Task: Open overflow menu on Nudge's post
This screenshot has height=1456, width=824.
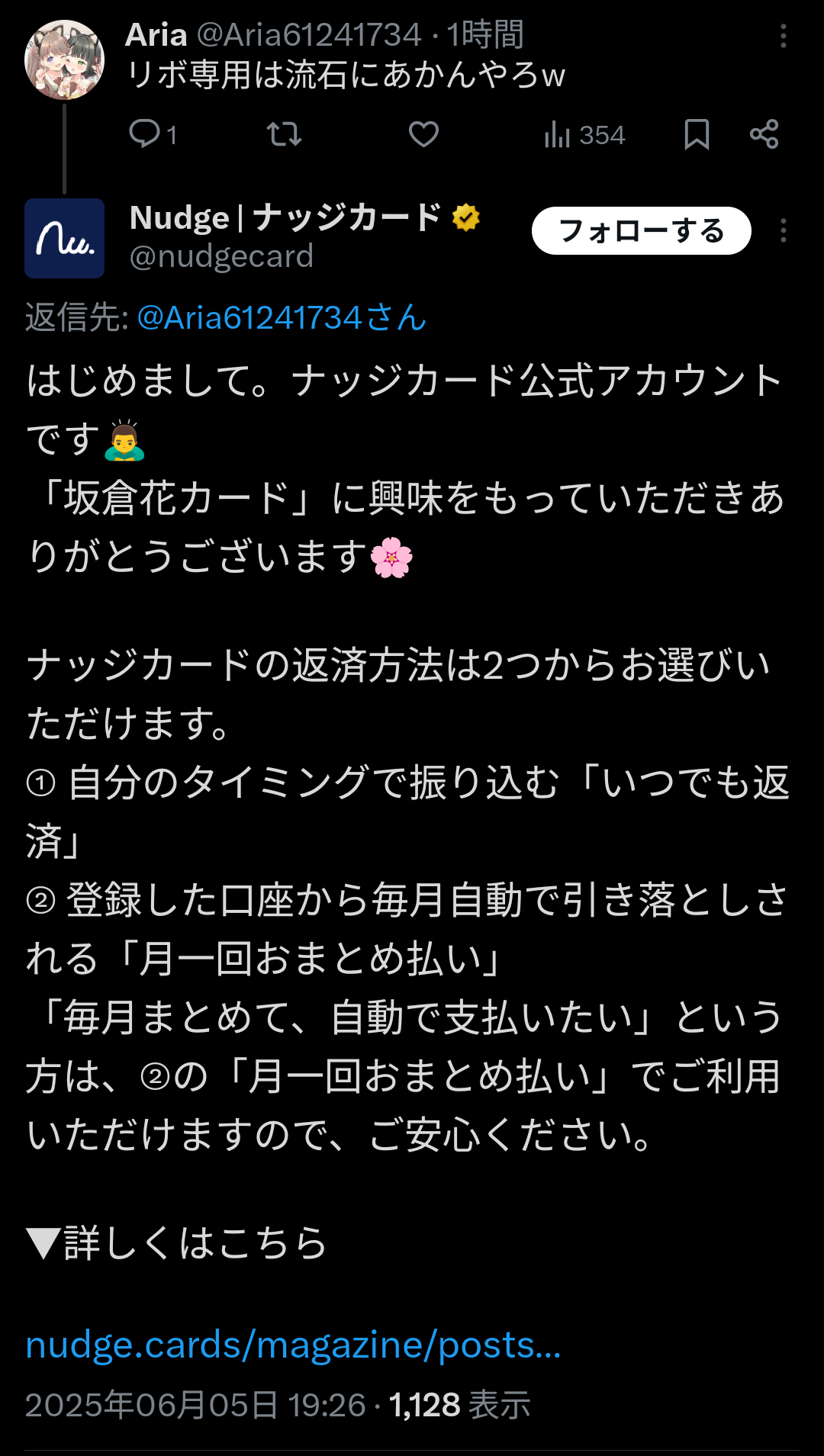Action: click(x=784, y=231)
